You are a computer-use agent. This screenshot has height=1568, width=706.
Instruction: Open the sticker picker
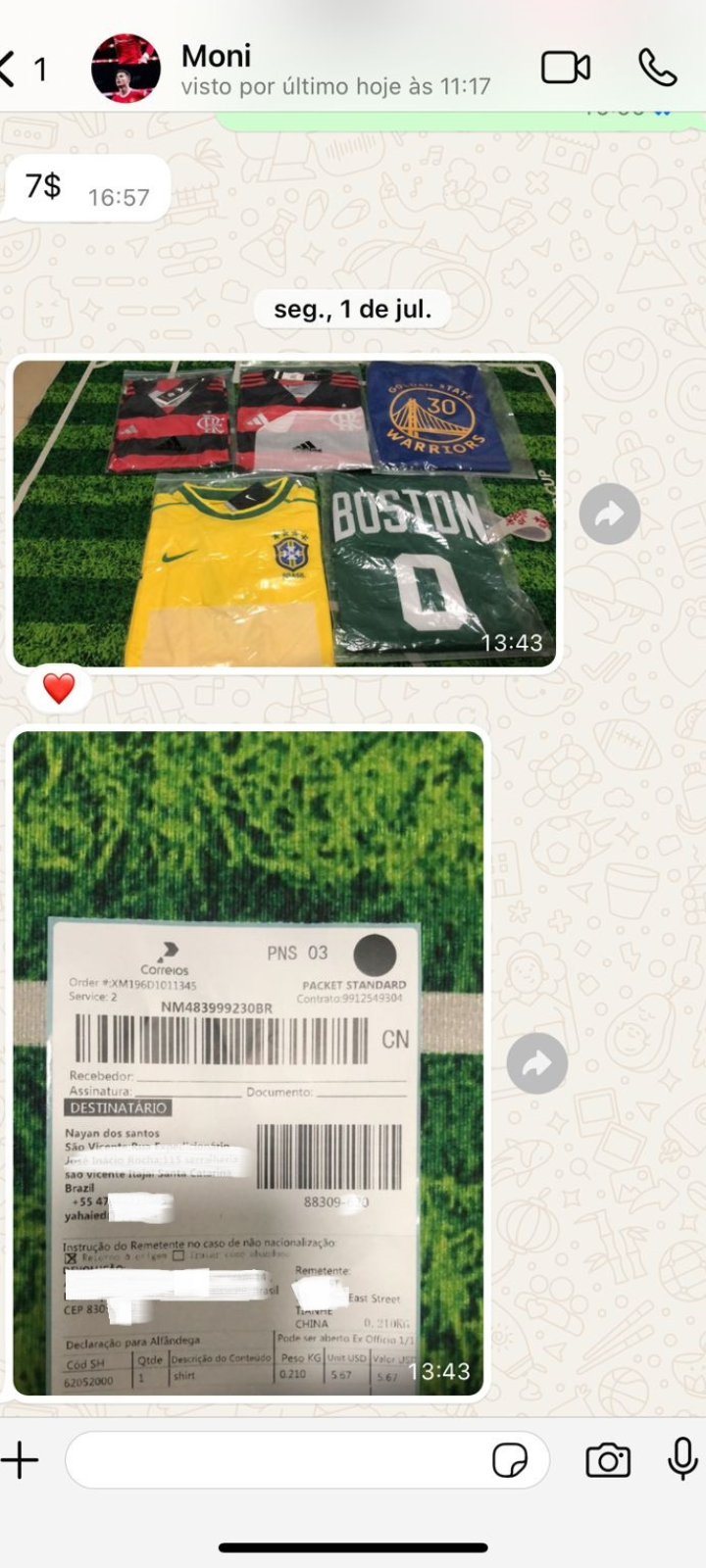click(510, 1460)
